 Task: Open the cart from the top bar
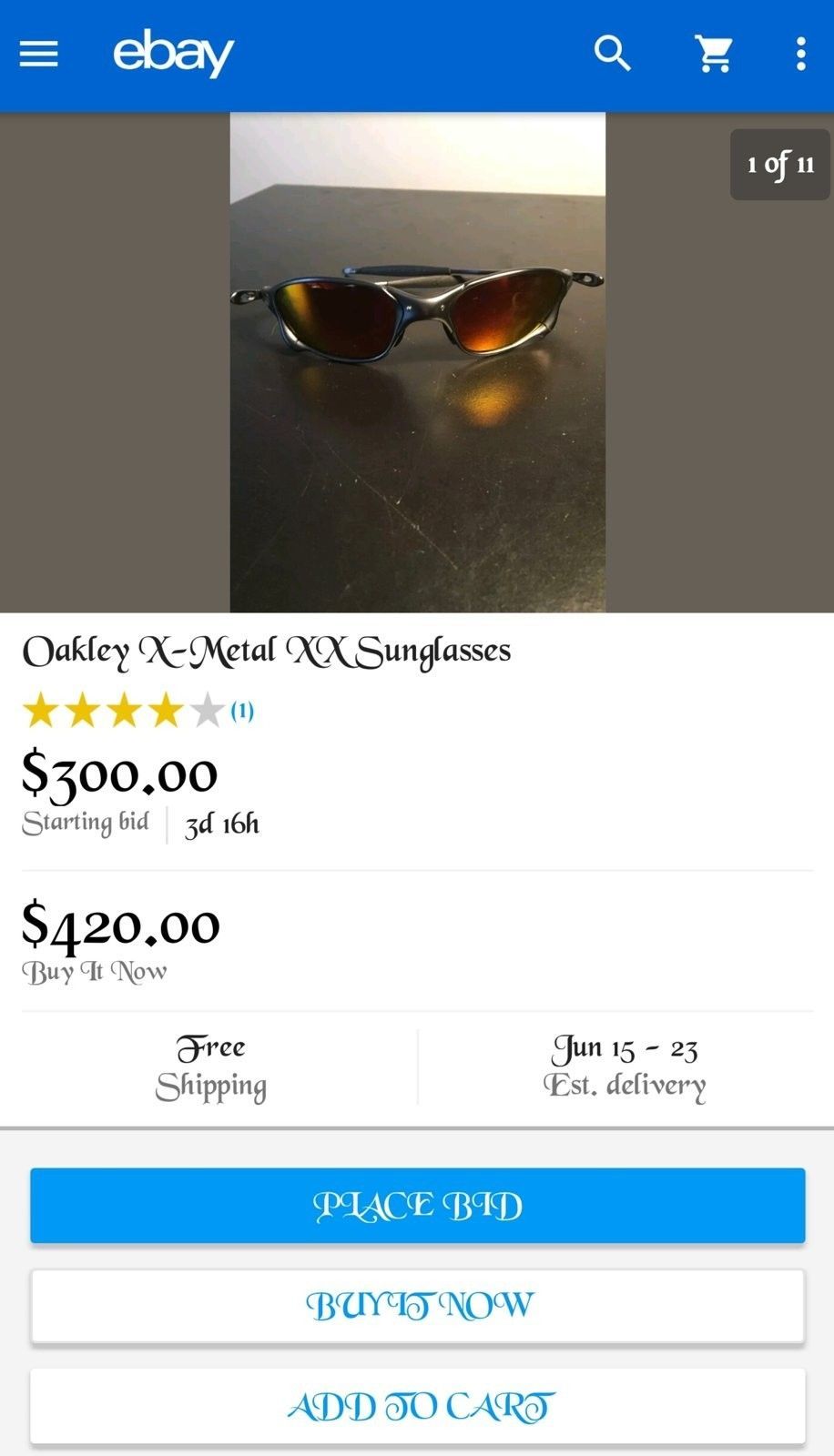click(714, 55)
